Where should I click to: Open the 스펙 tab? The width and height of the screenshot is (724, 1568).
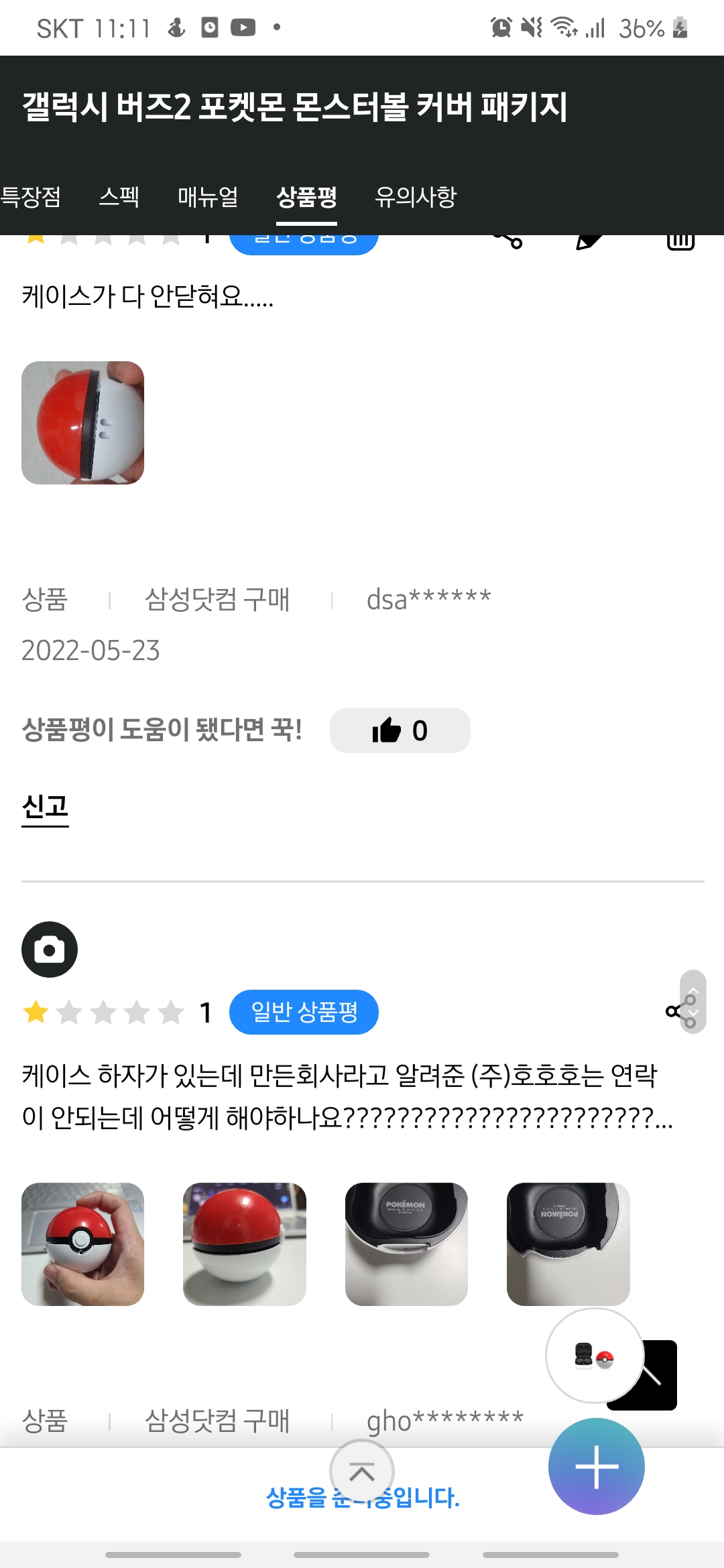[119, 197]
